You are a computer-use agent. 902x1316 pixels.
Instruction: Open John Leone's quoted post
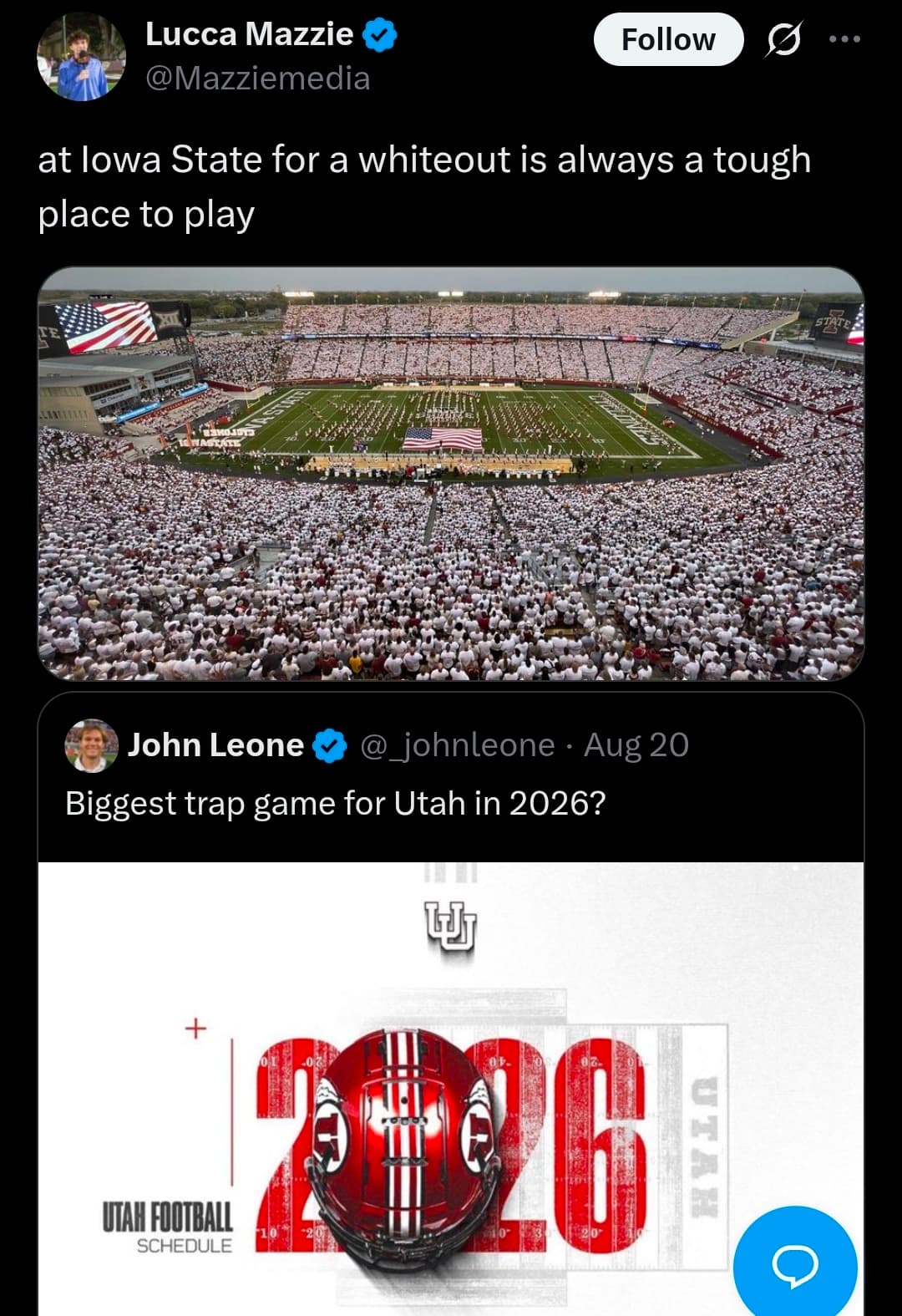(451, 1003)
